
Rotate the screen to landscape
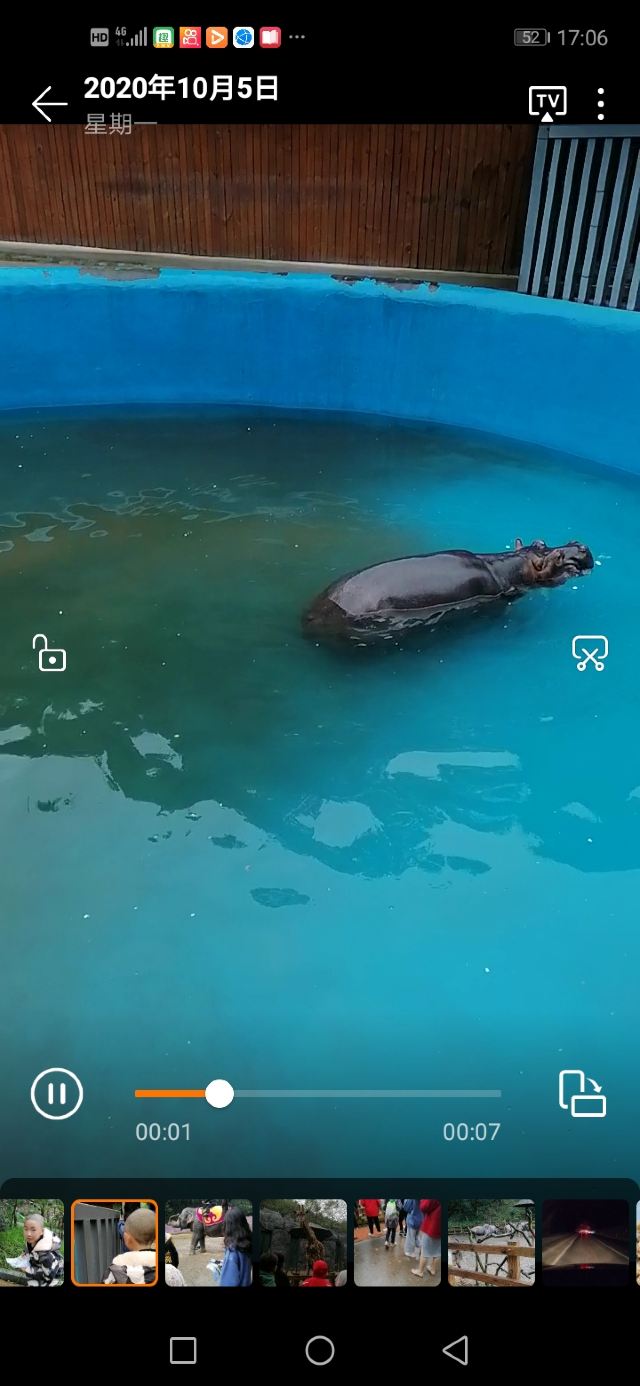click(x=582, y=1093)
